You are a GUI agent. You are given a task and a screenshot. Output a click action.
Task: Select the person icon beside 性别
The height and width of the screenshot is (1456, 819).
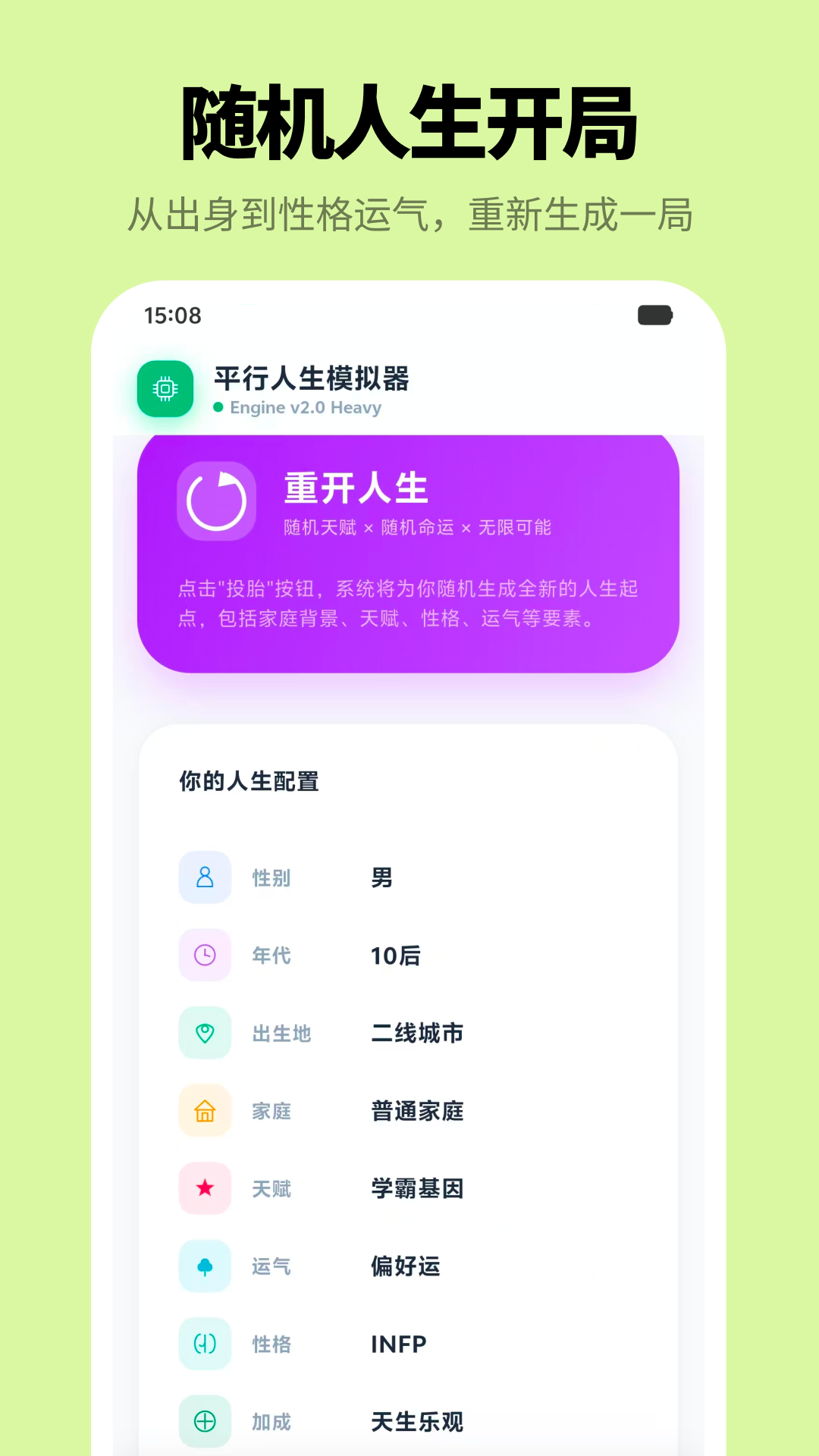click(x=205, y=877)
